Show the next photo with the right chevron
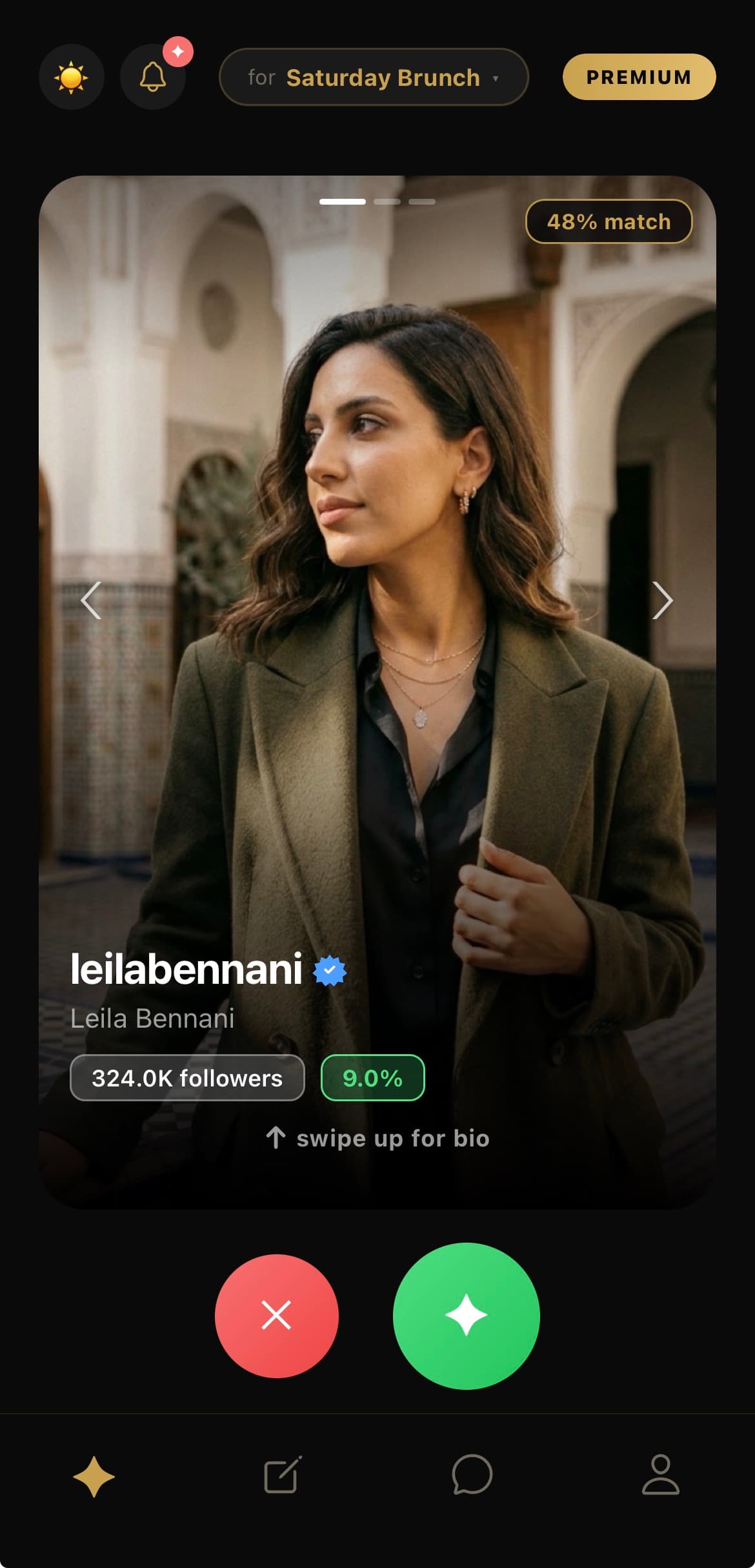Viewport: 755px width, 1568px height. 662,600
